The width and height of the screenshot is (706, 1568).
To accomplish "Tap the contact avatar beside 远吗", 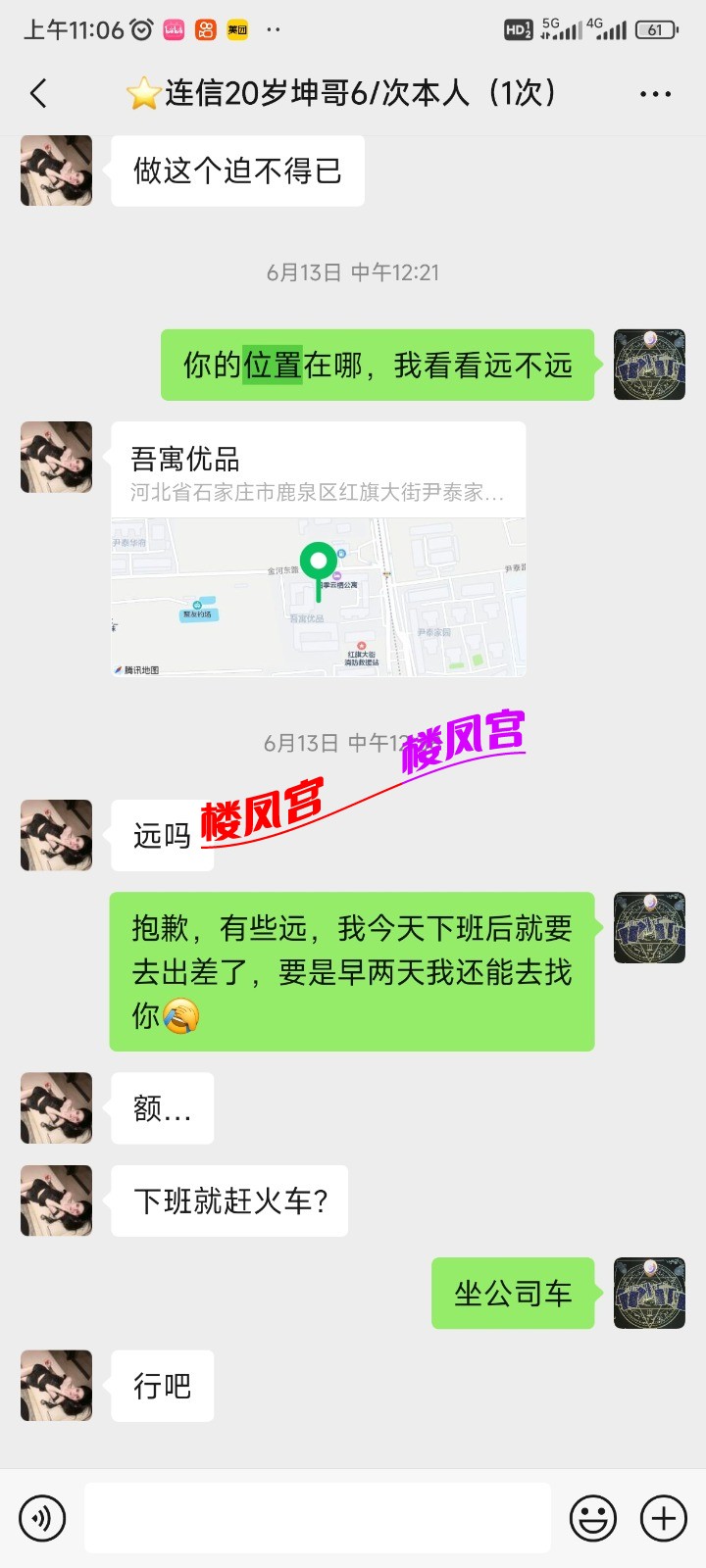I will [x=56, y=835].
